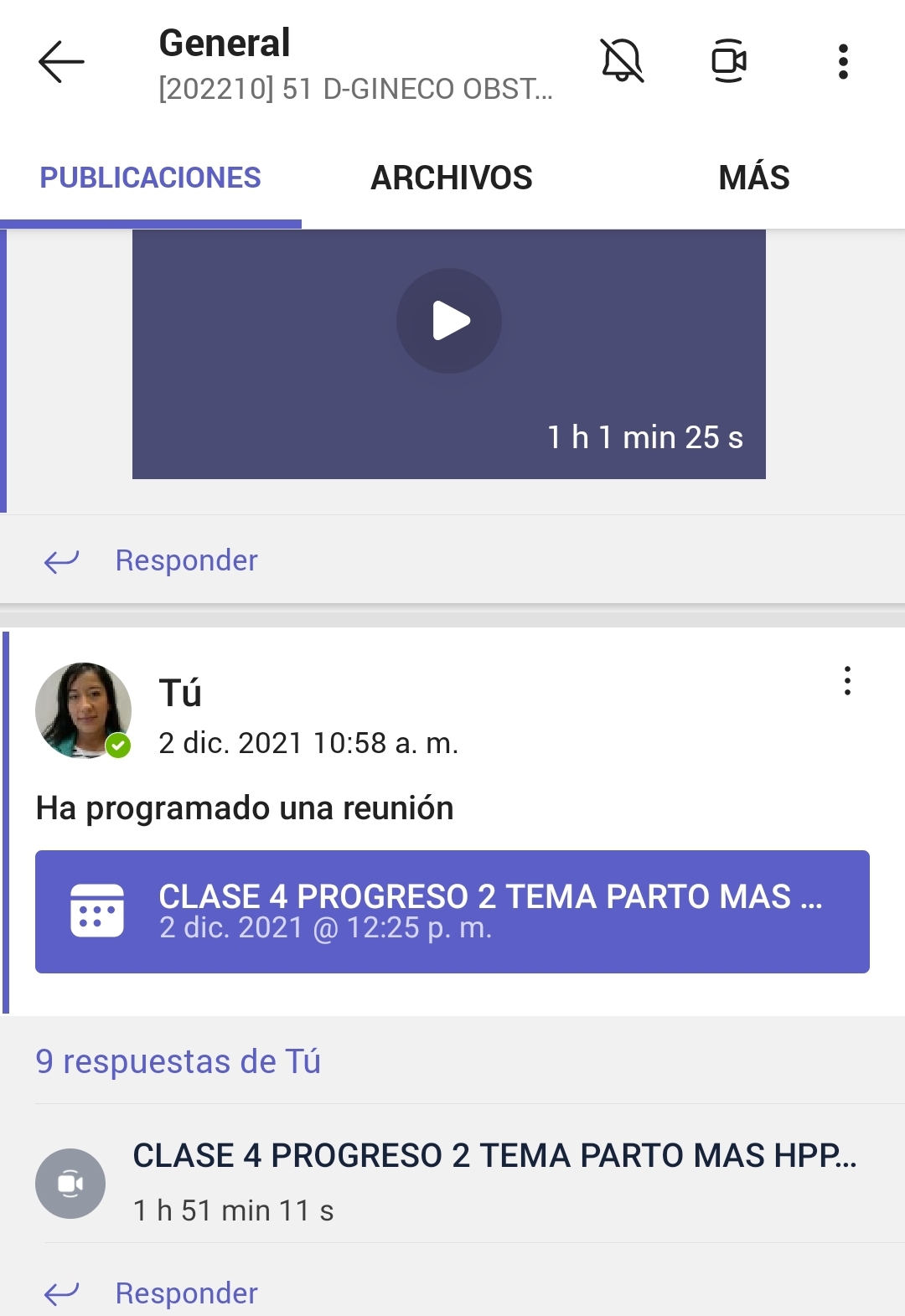Switch to the Más tab
The height and width of the screenshot is (1316, 905).
coord(753,178)
